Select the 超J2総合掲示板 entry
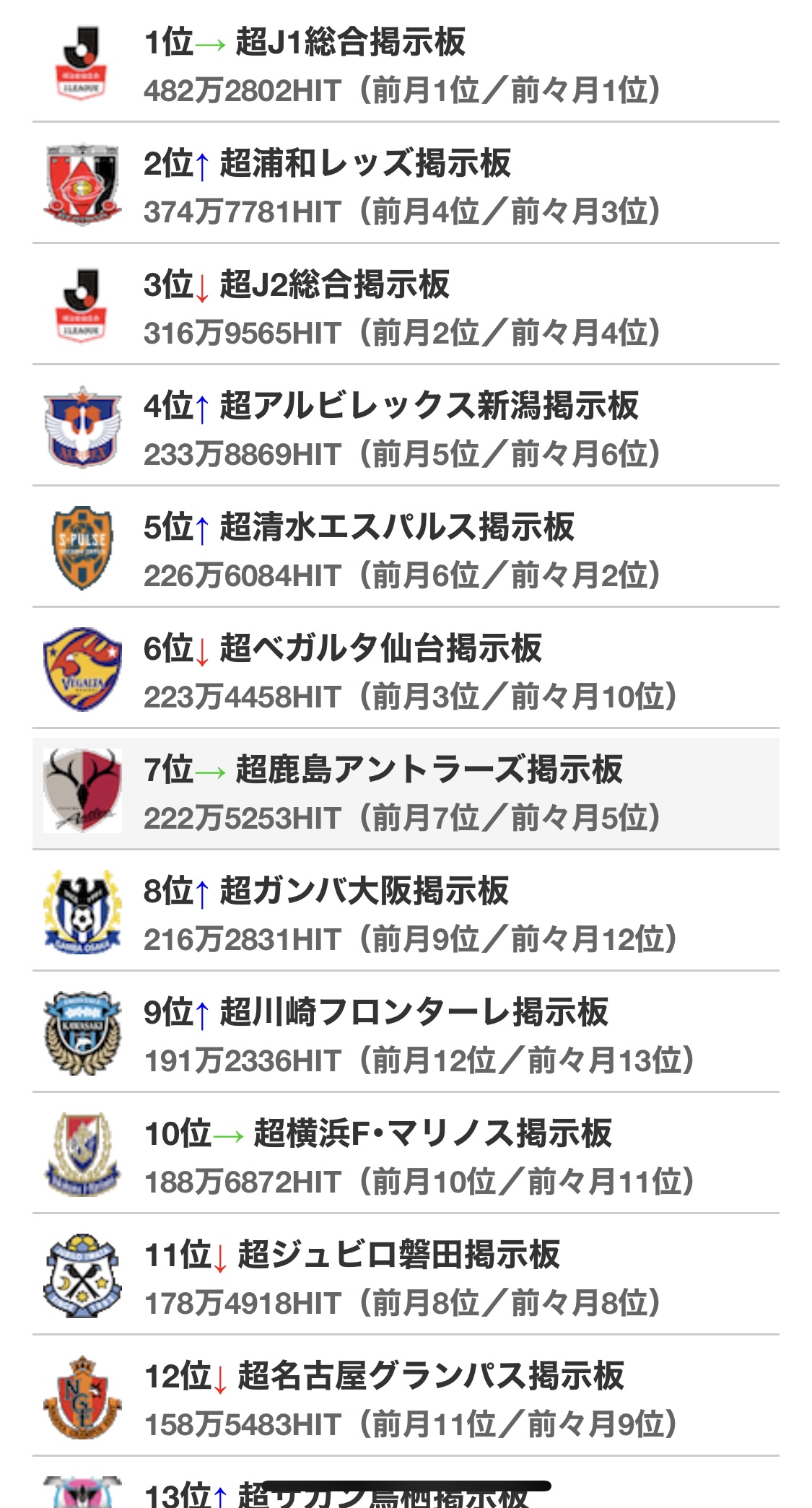 click(x=406, y=305)
